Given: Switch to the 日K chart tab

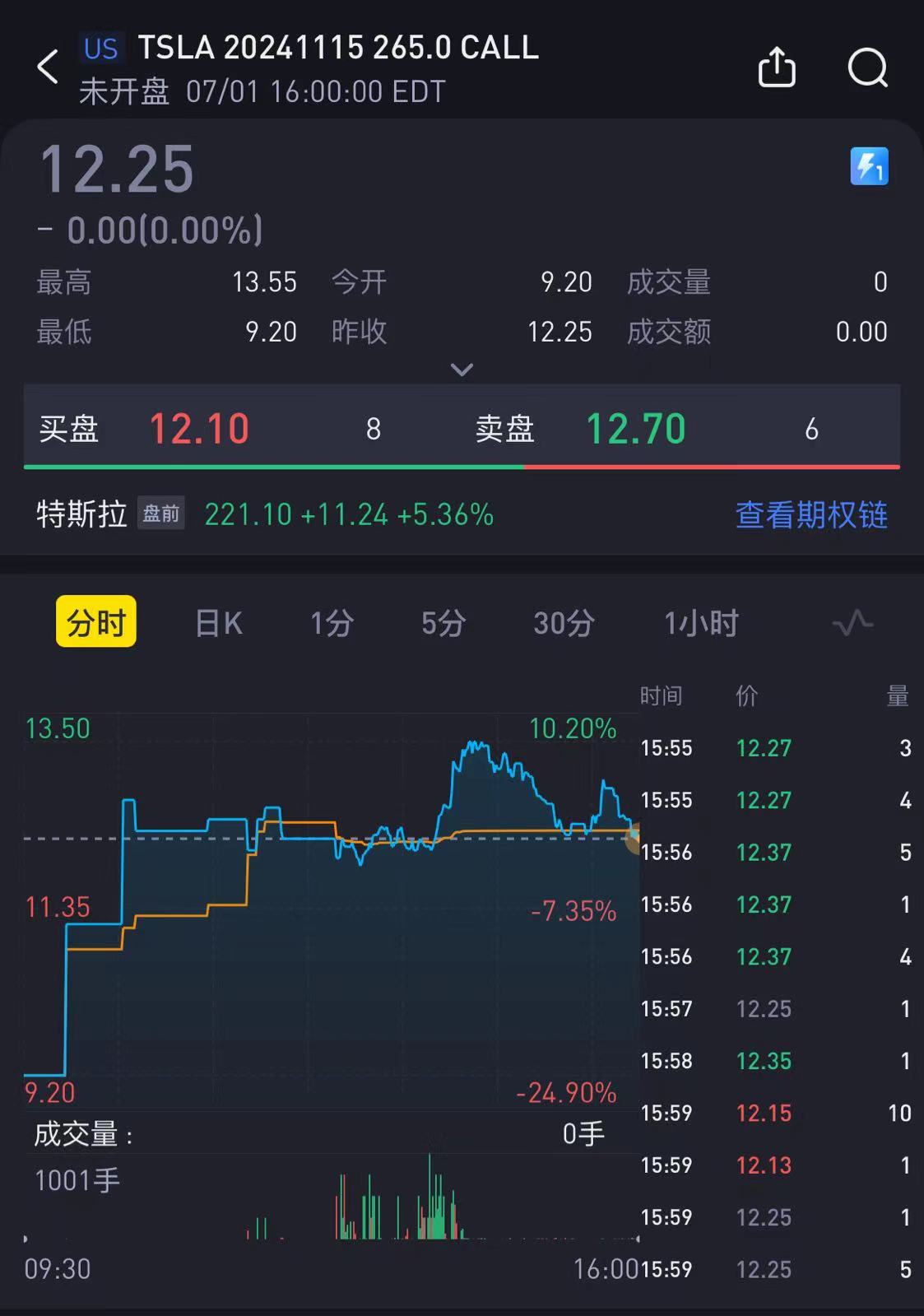Looking at the screenshot, I should coord(219,623).
